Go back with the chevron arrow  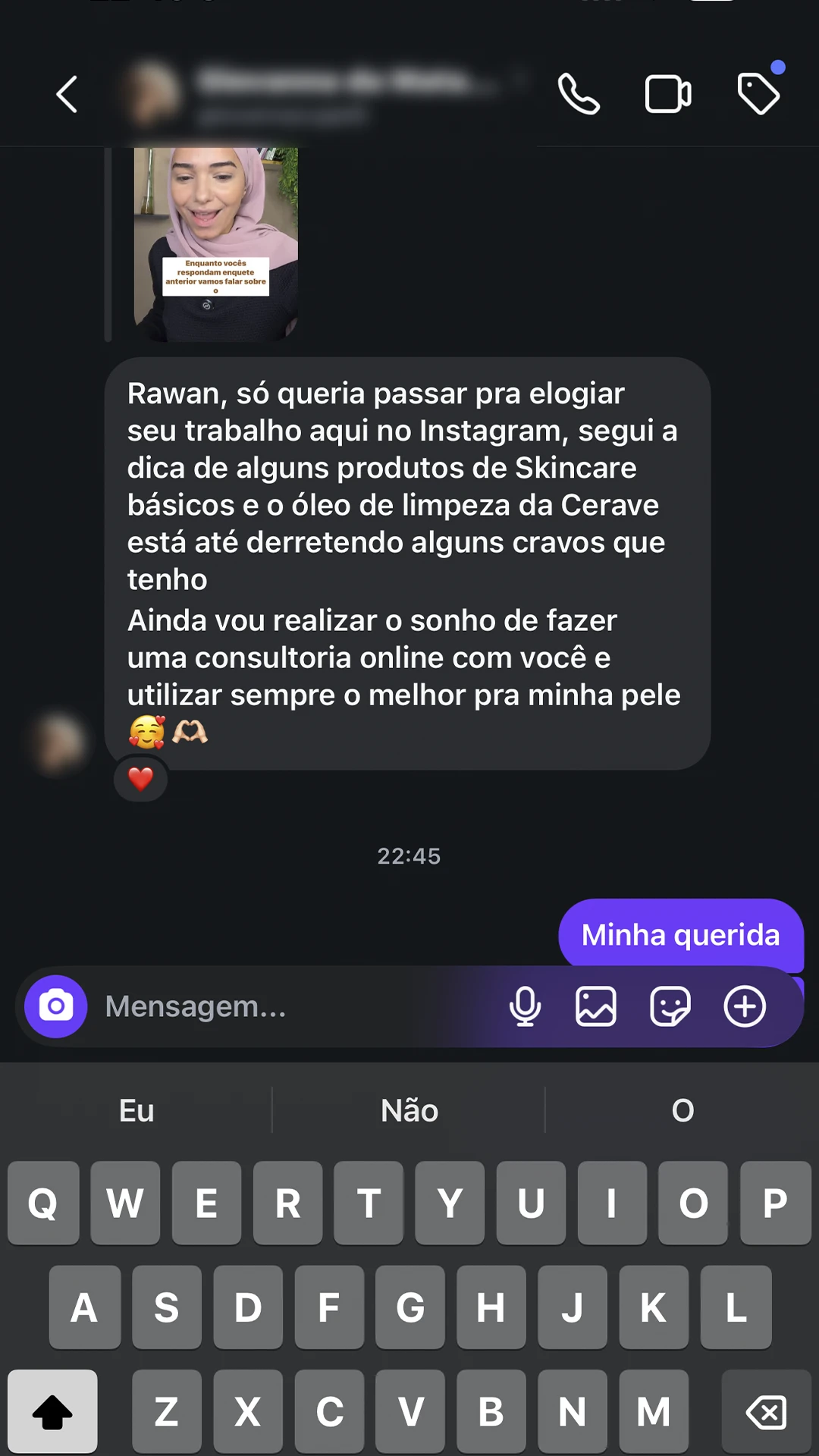[x=67, y=93]
